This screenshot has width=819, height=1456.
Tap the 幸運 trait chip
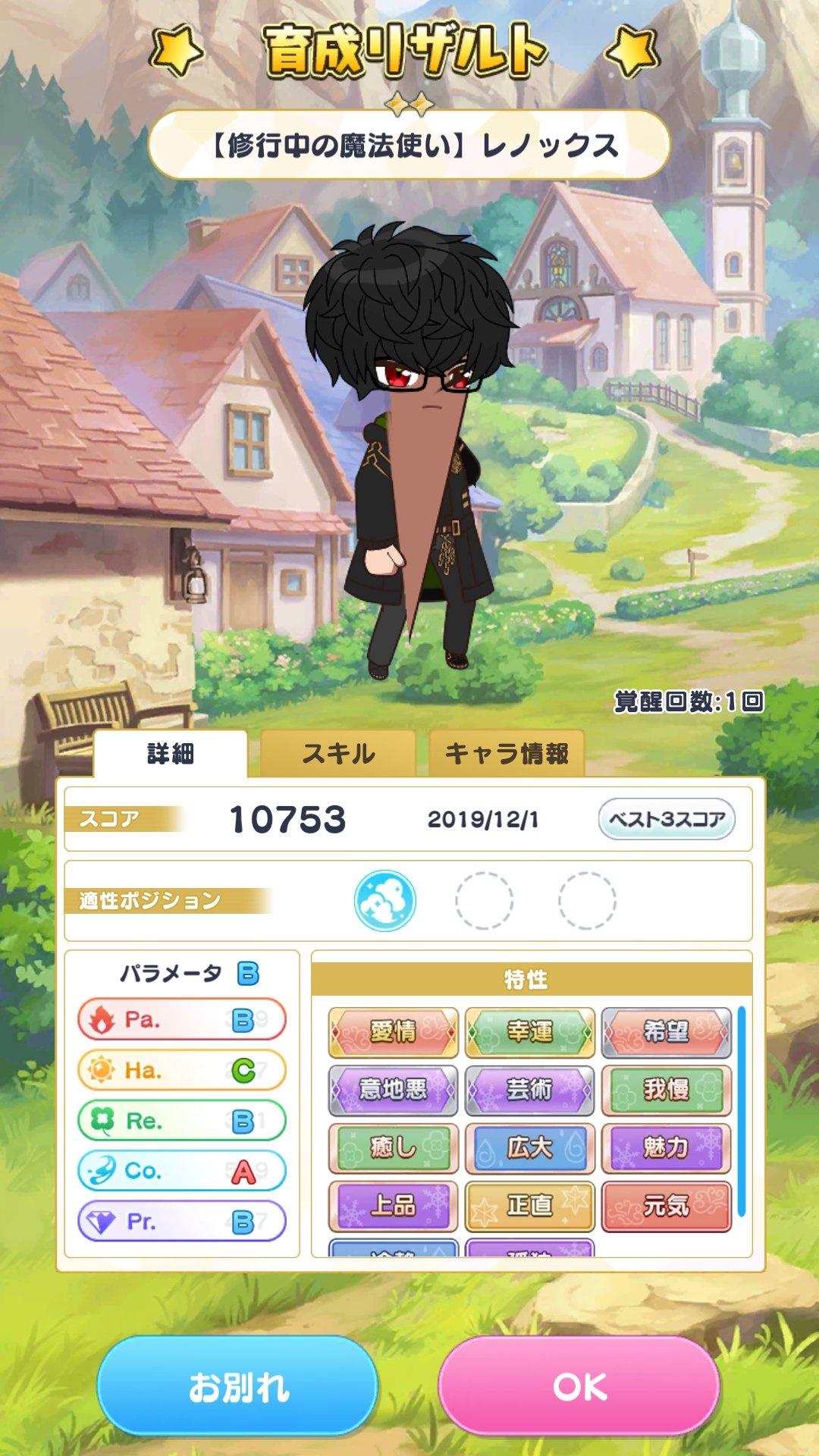[530, 1032]
